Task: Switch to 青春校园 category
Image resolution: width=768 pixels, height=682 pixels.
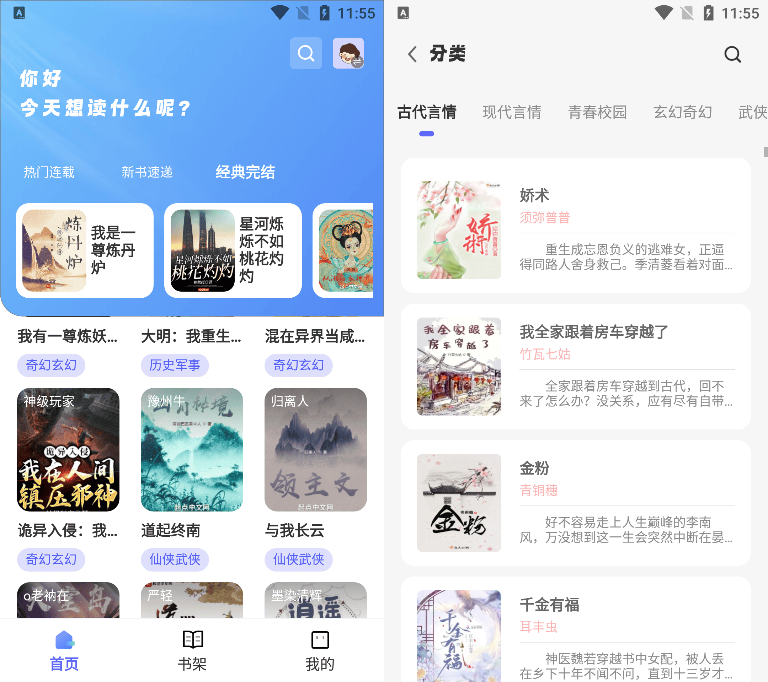Action: 597,112
